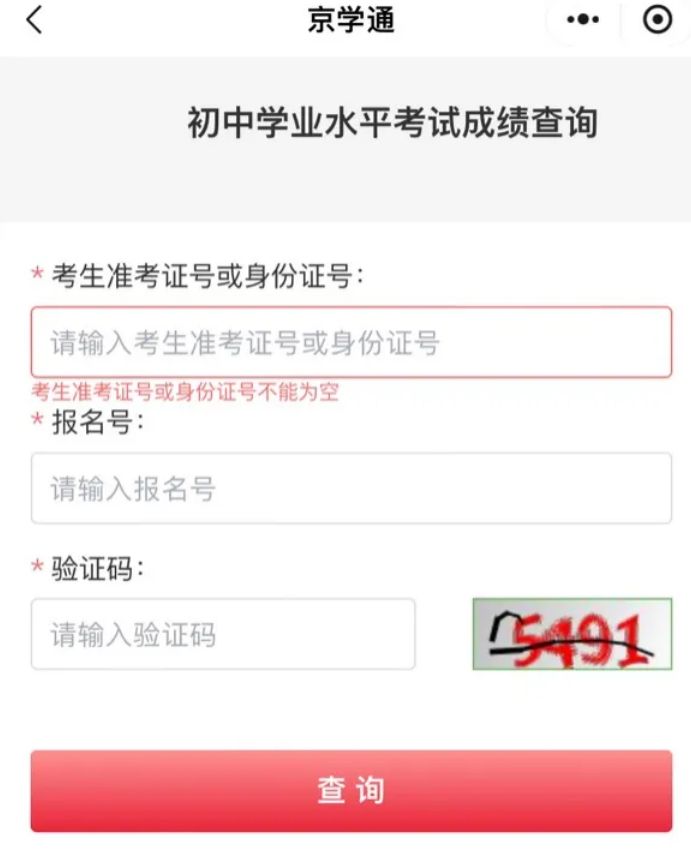Refresh the captcha image
Viewport: 691px width, 852px height.
pos(572,634)
